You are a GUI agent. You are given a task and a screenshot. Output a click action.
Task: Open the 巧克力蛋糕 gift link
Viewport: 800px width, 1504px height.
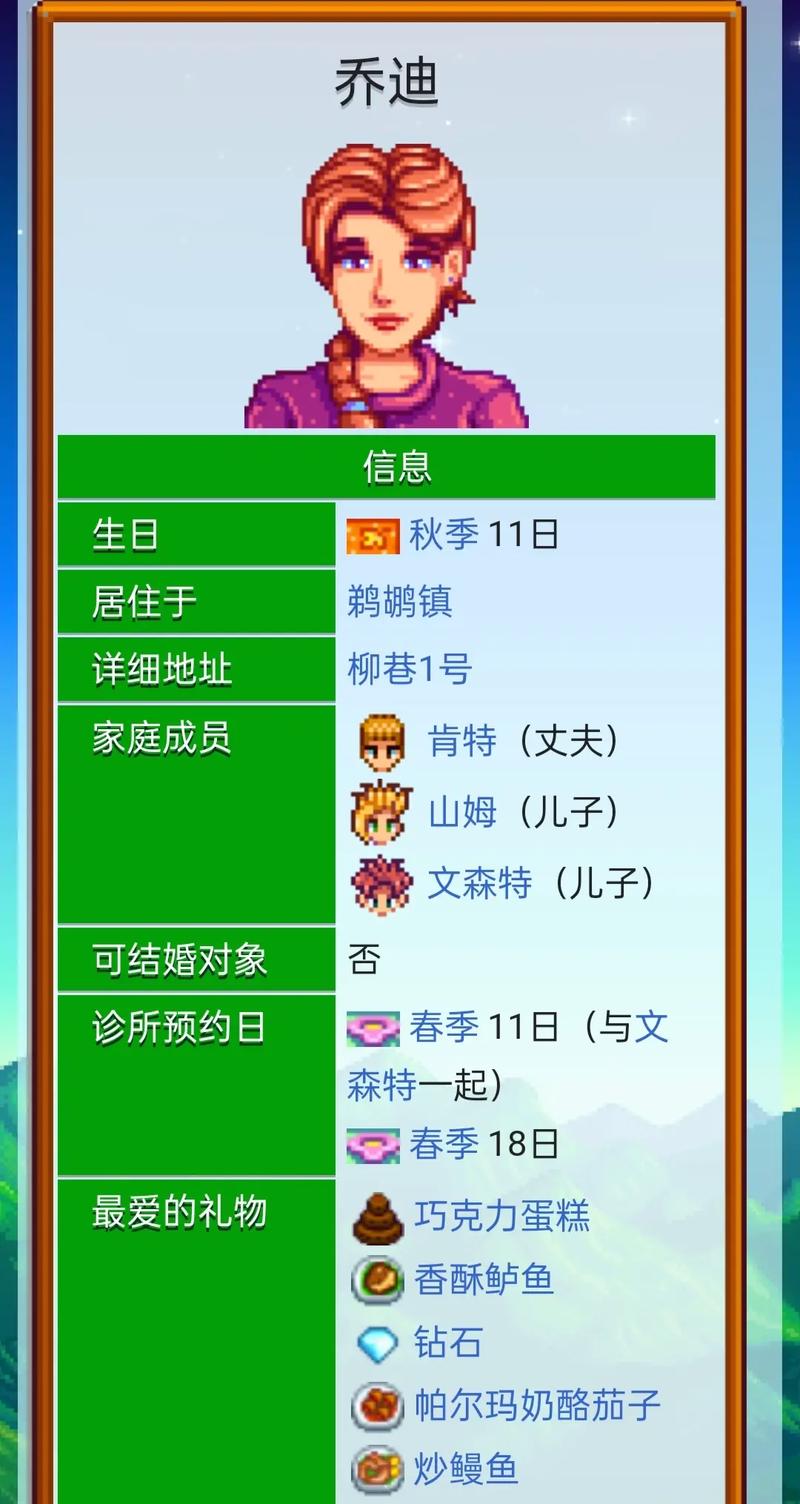pos(502,1216)
